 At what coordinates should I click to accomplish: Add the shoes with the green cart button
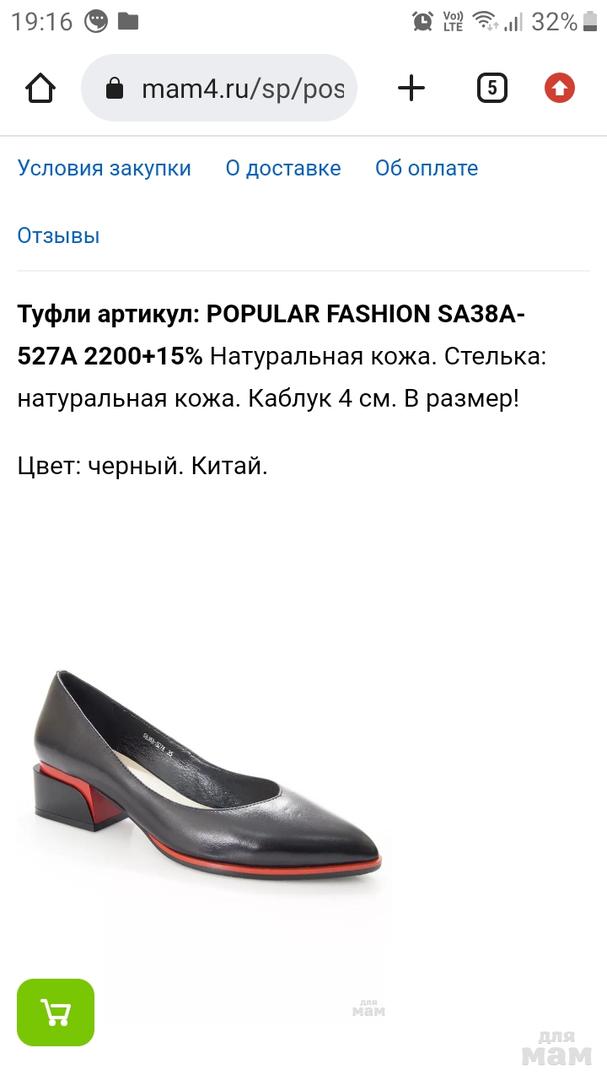56,1012
